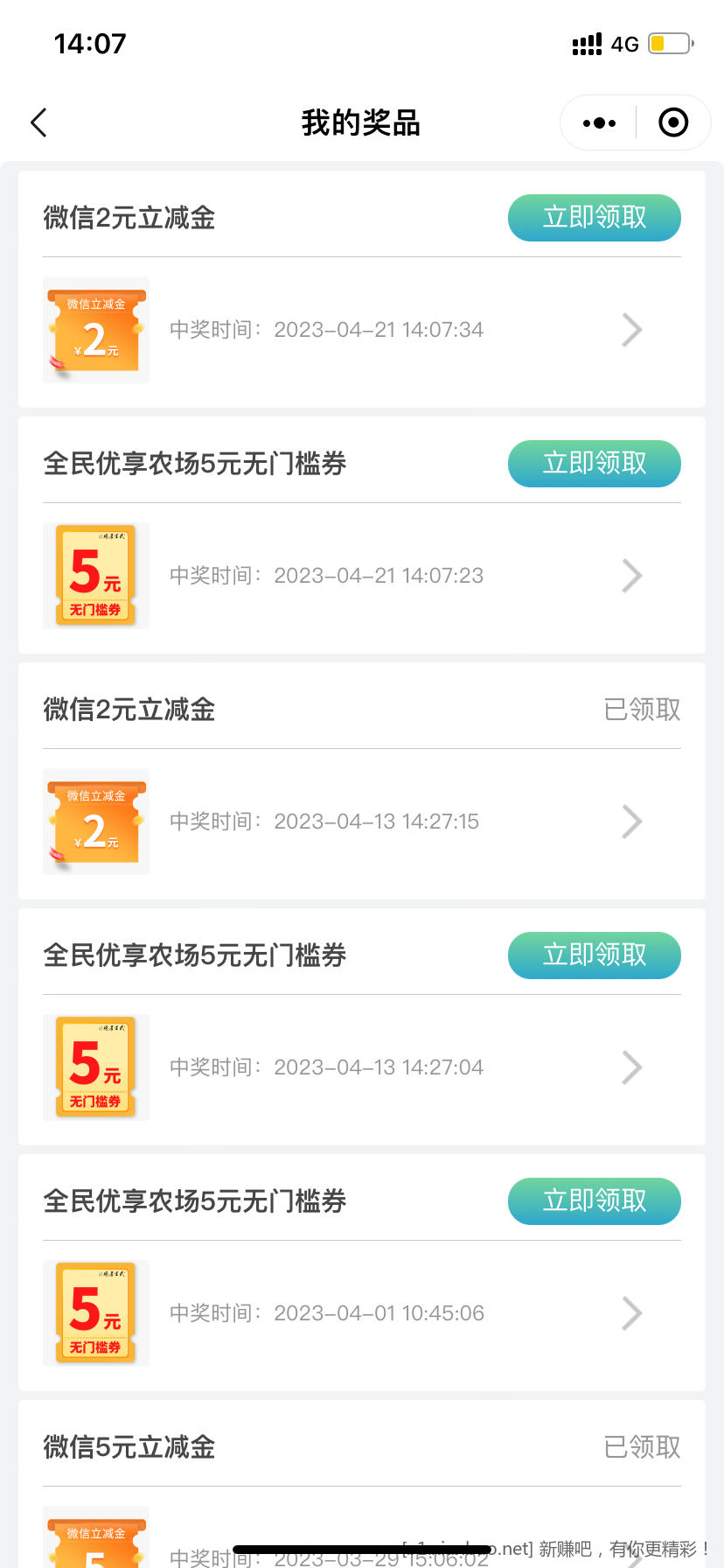Image resolution: width=724 pixels, height=1568 pixels.
Task: View prize row dated 2023-04-21 14:07:23
Action: point(631,576)
